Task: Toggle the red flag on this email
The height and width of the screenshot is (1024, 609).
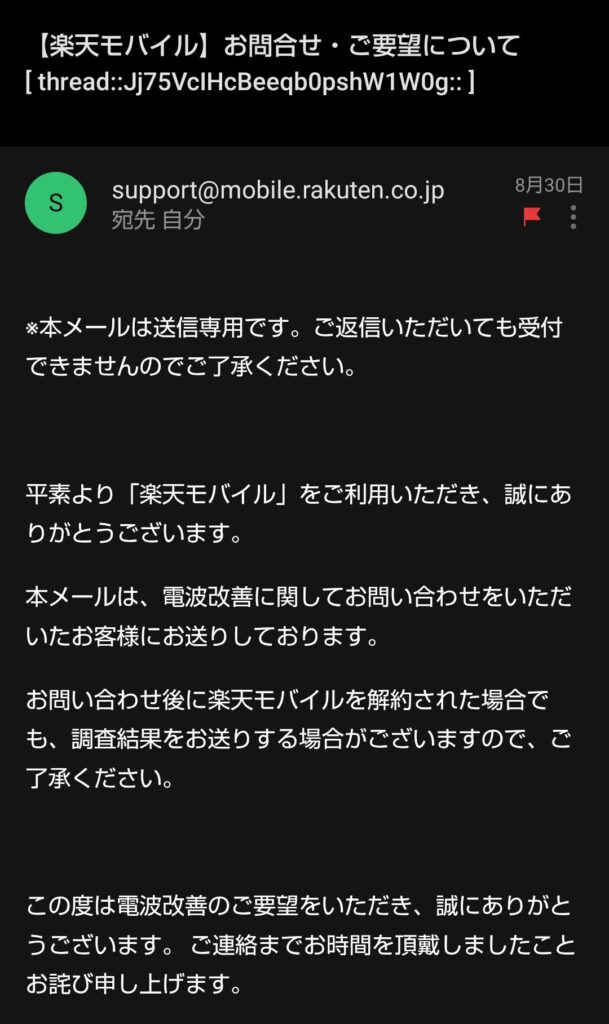Action: (x=532, y=216)
